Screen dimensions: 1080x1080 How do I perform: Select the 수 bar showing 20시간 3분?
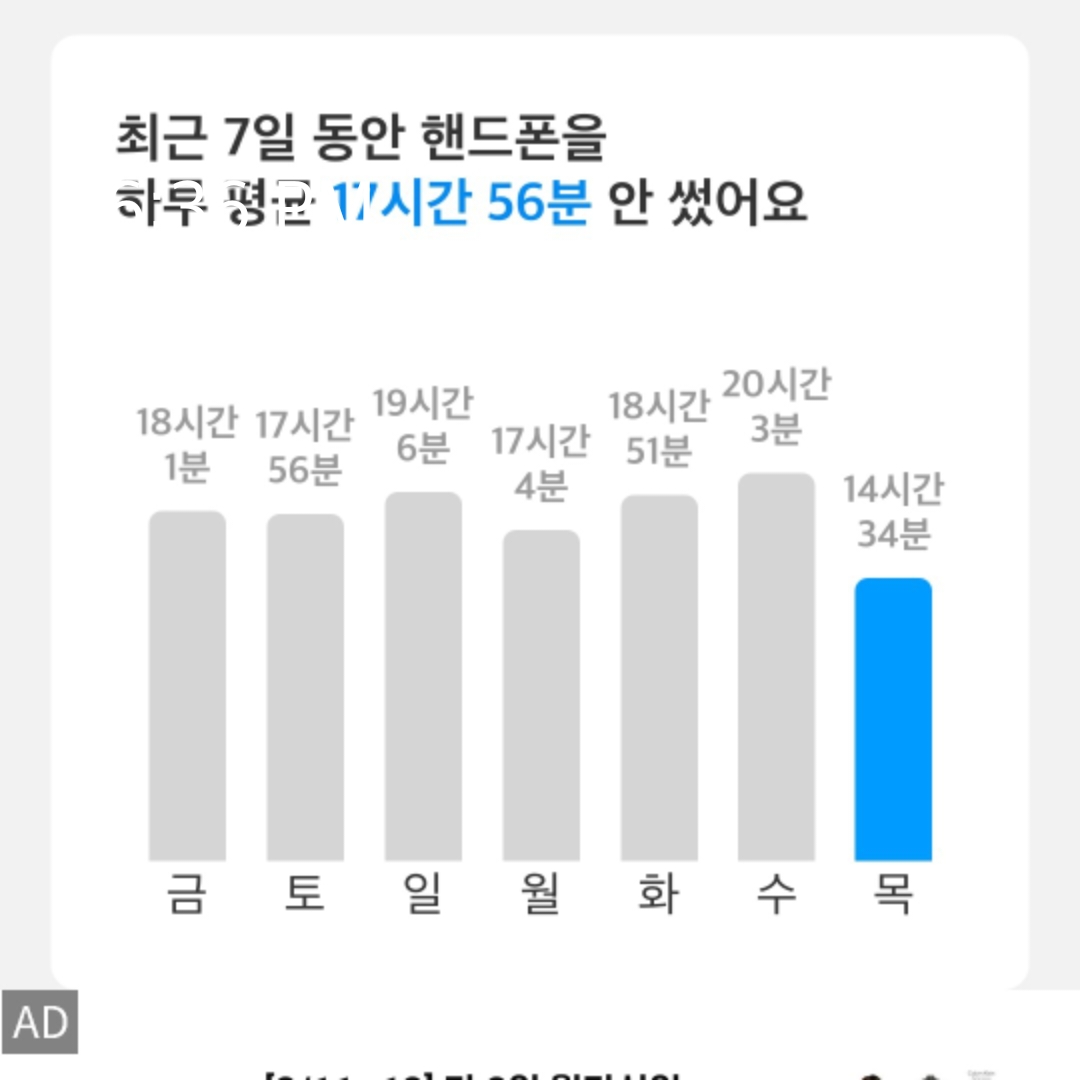pos(776,667)
